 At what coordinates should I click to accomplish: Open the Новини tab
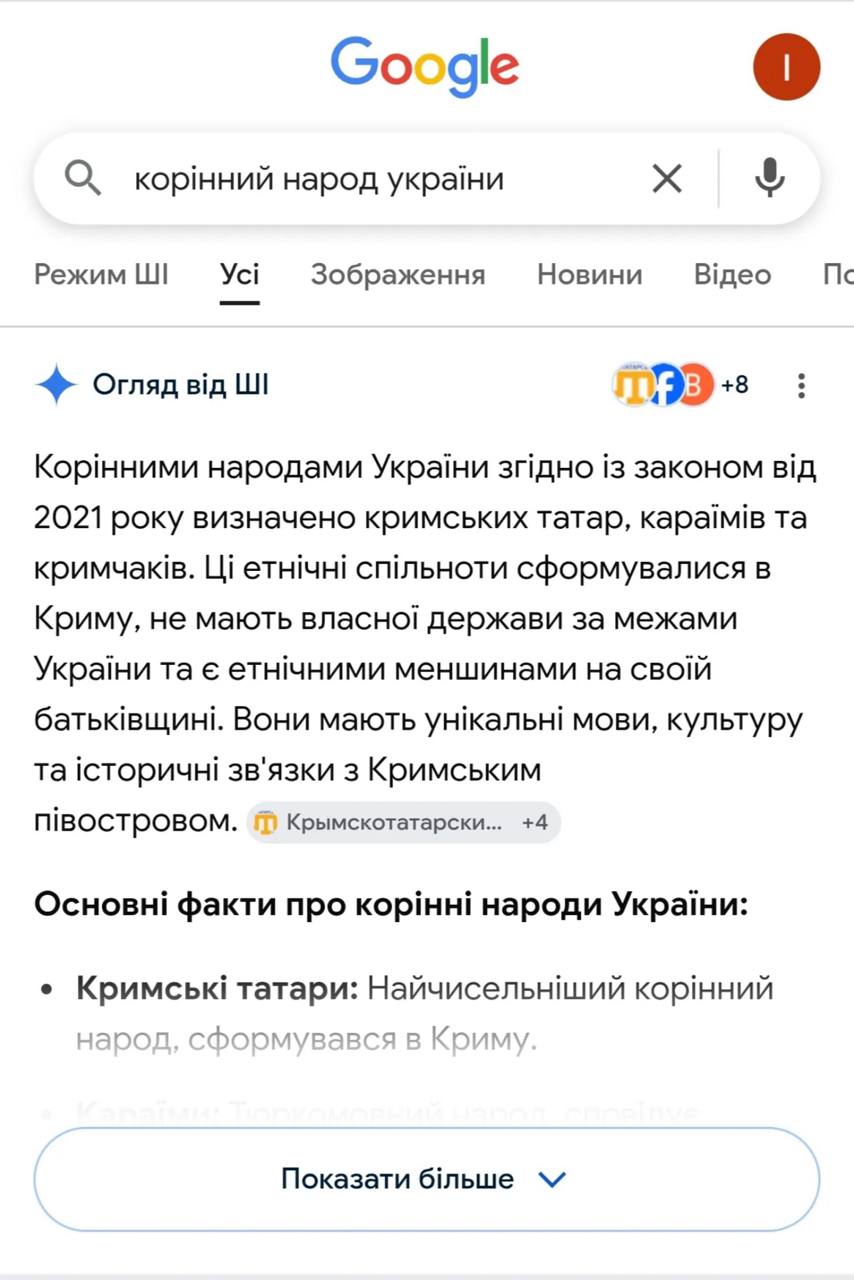click(590, 274)
